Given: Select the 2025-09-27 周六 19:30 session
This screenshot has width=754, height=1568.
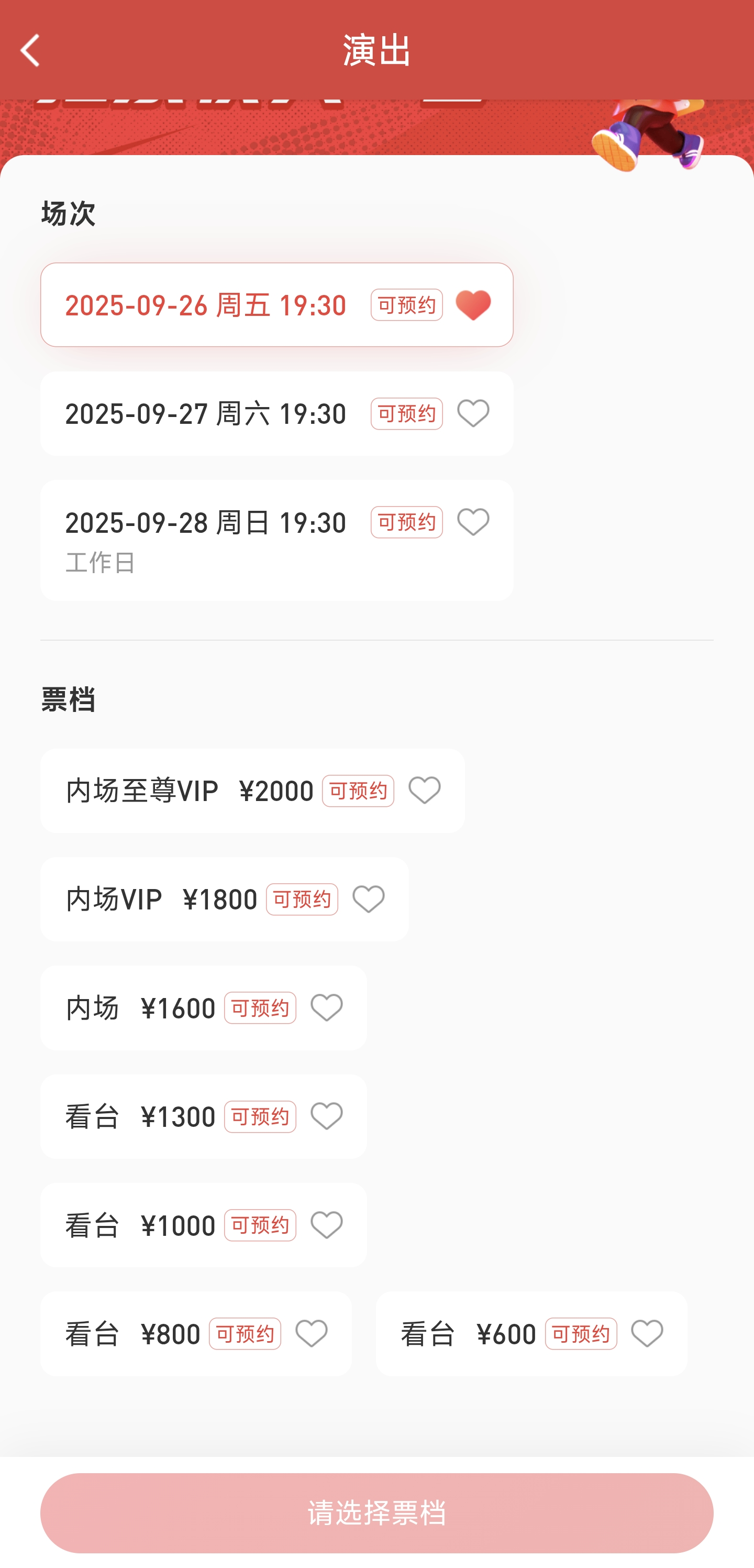Looking at the screenshot, I should point(277,413).
